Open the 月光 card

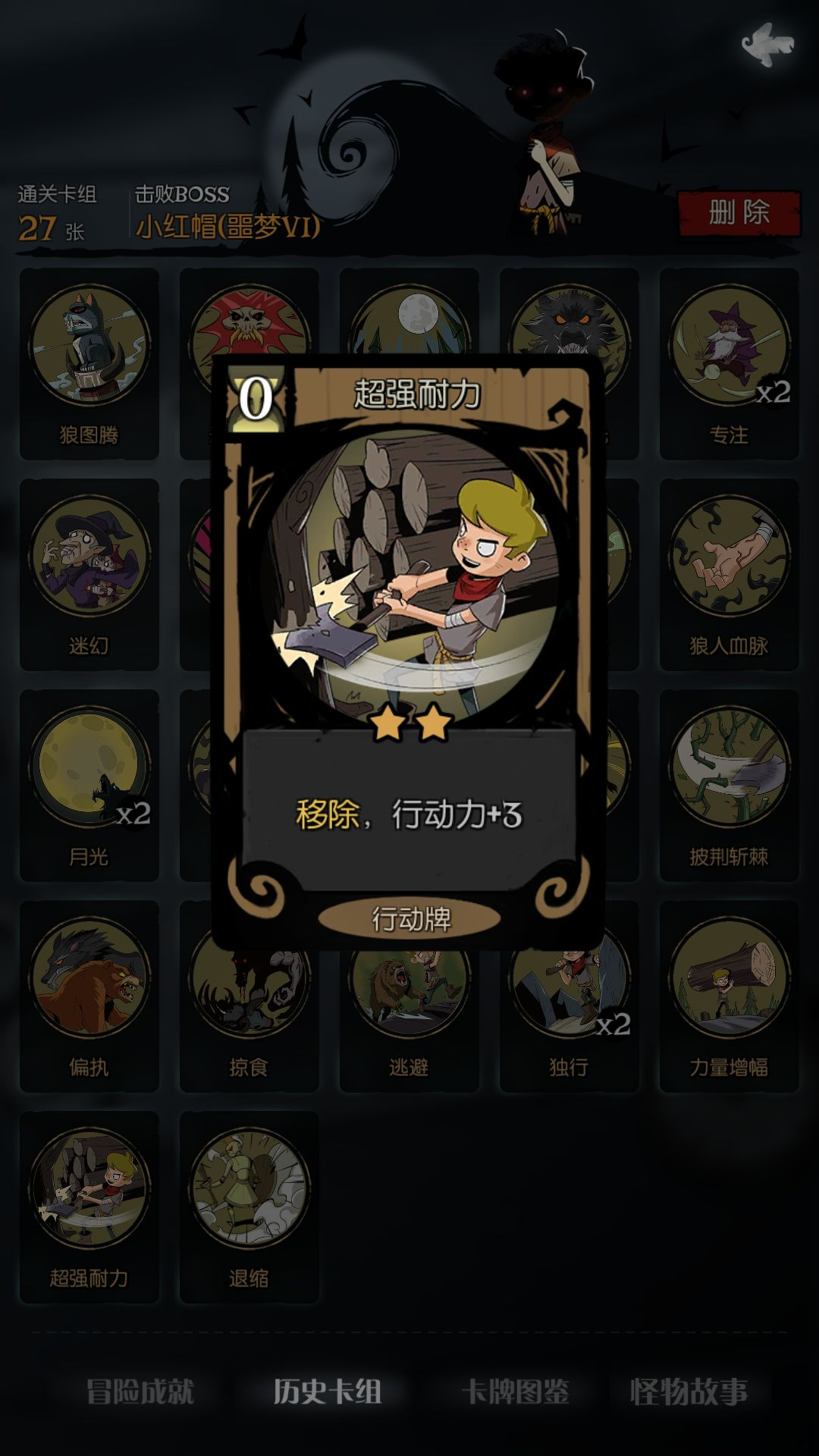[x=89, y=786]
